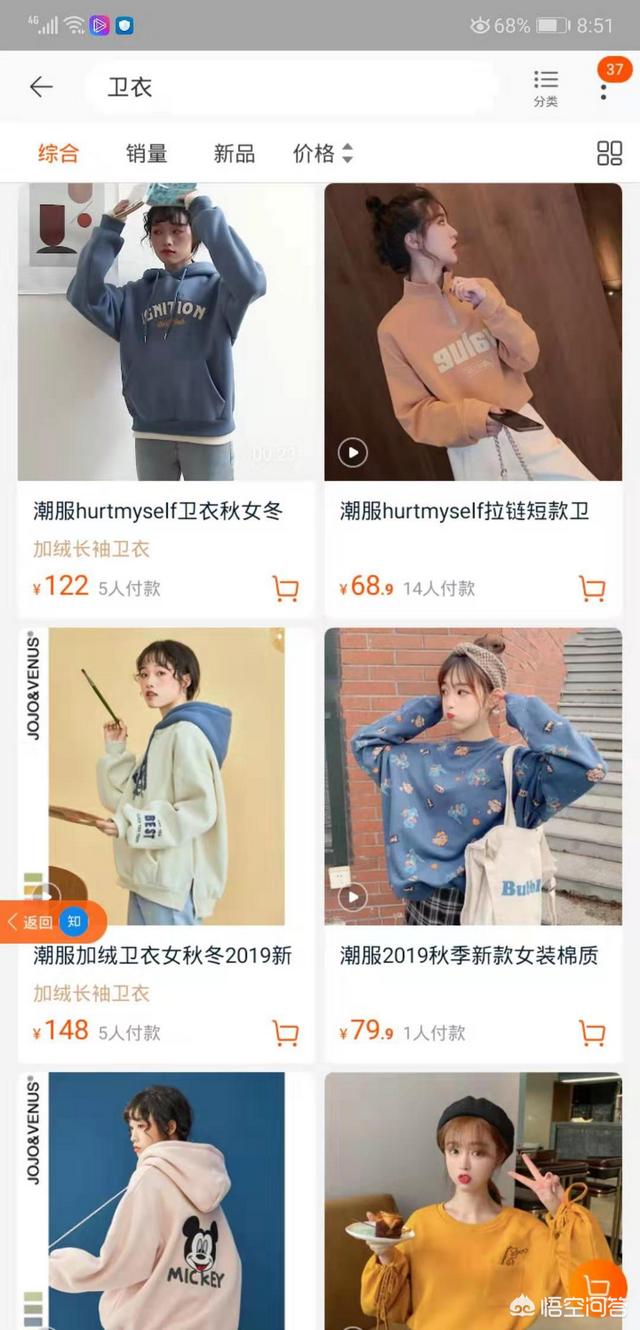The image size is (640, 1330).
Task: Add the ¥148 hoodie to cart
Action: [x=286, y=1033]
